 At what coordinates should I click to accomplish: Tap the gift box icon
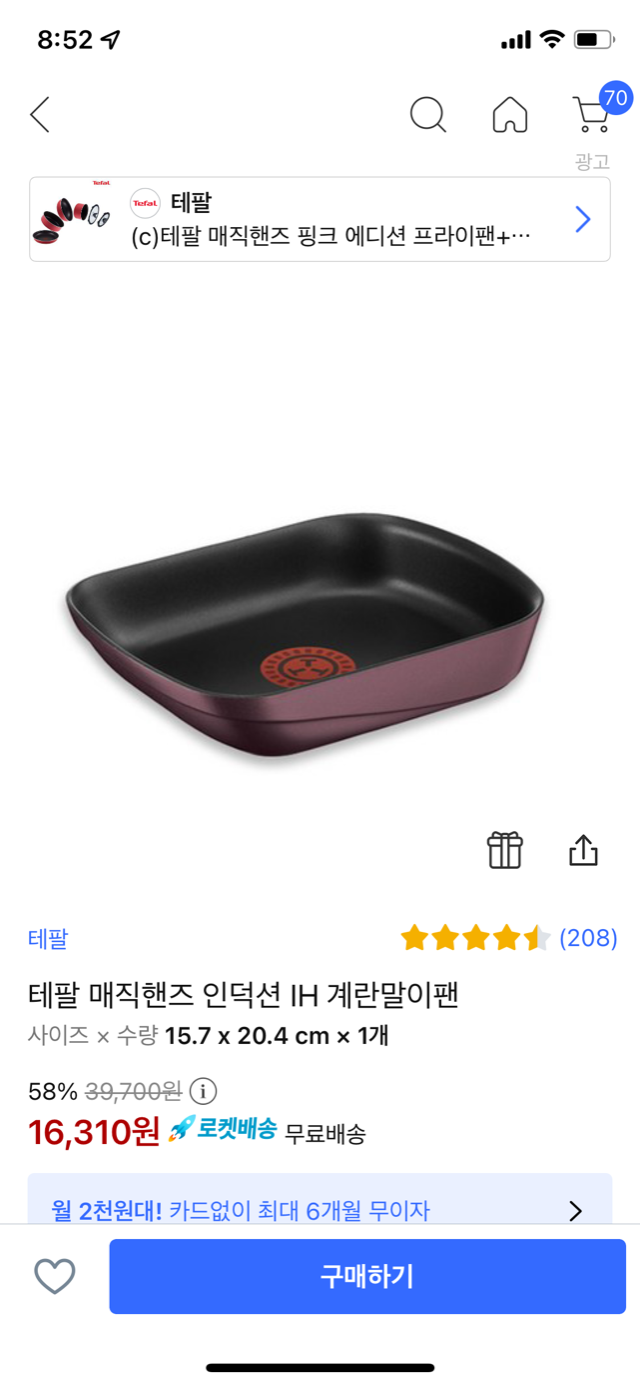pyautogui.click(x=505, y=850)
